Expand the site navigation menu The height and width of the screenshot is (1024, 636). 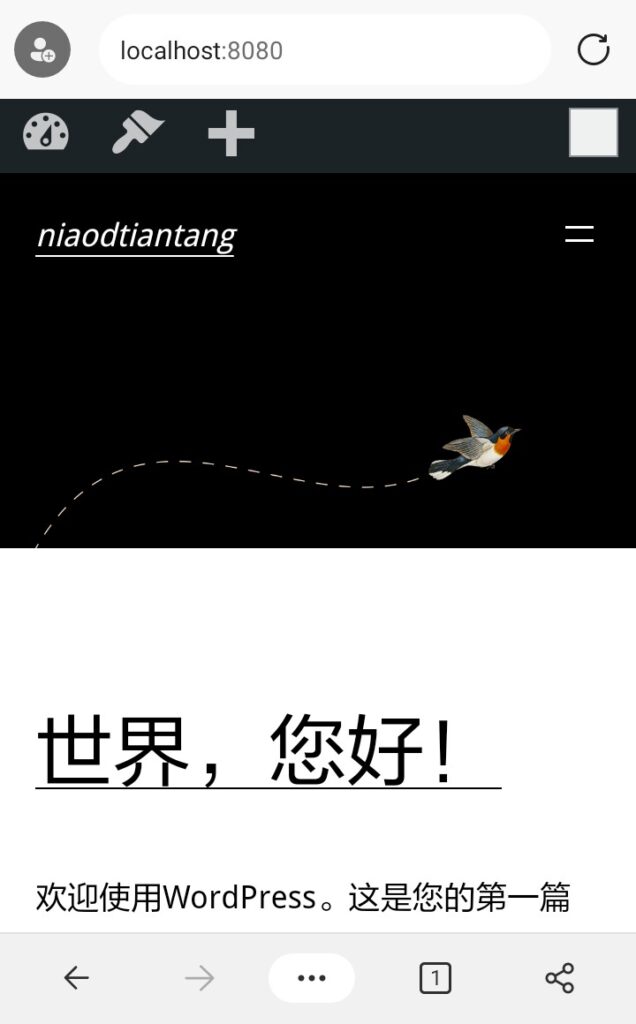[579, 235]
